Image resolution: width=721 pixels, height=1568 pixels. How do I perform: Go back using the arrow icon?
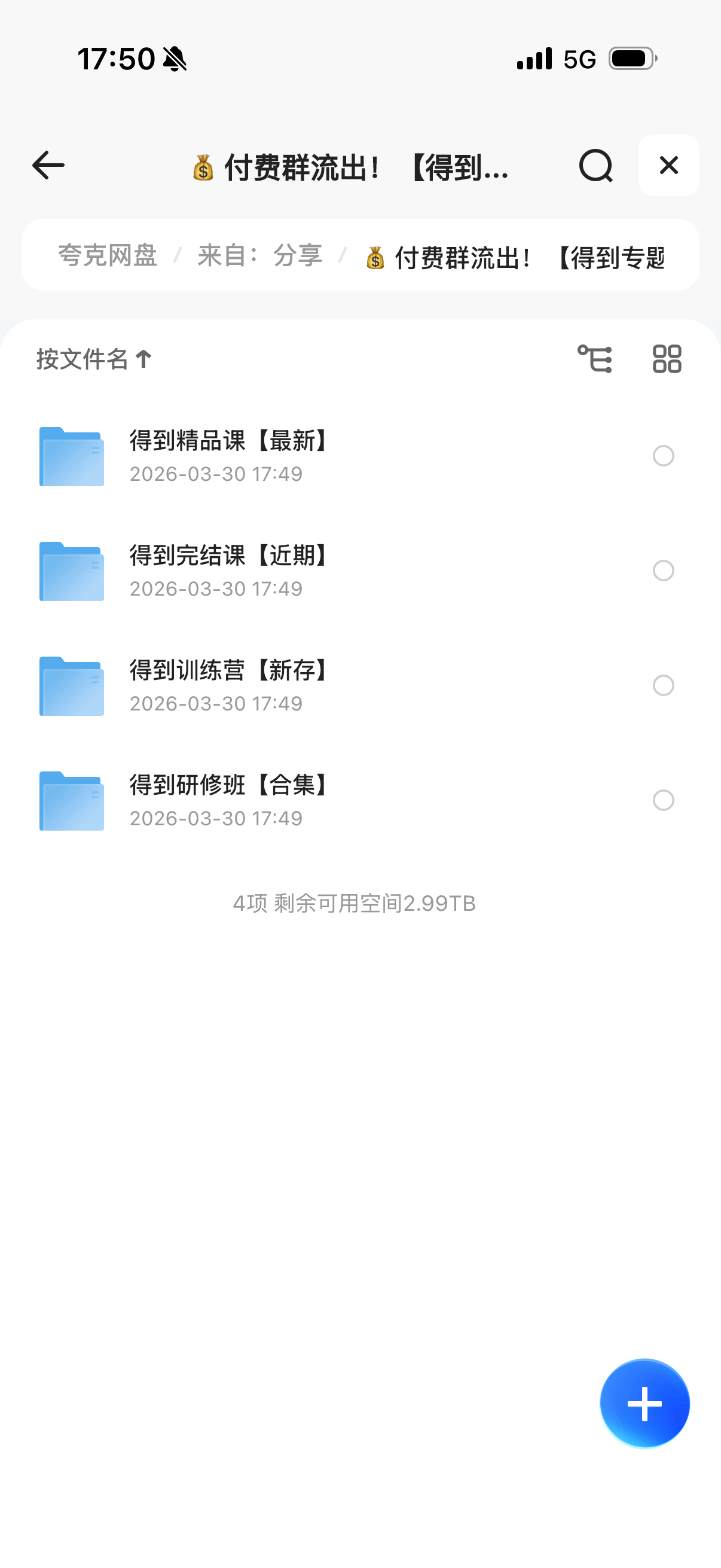(x=48, y=166)
